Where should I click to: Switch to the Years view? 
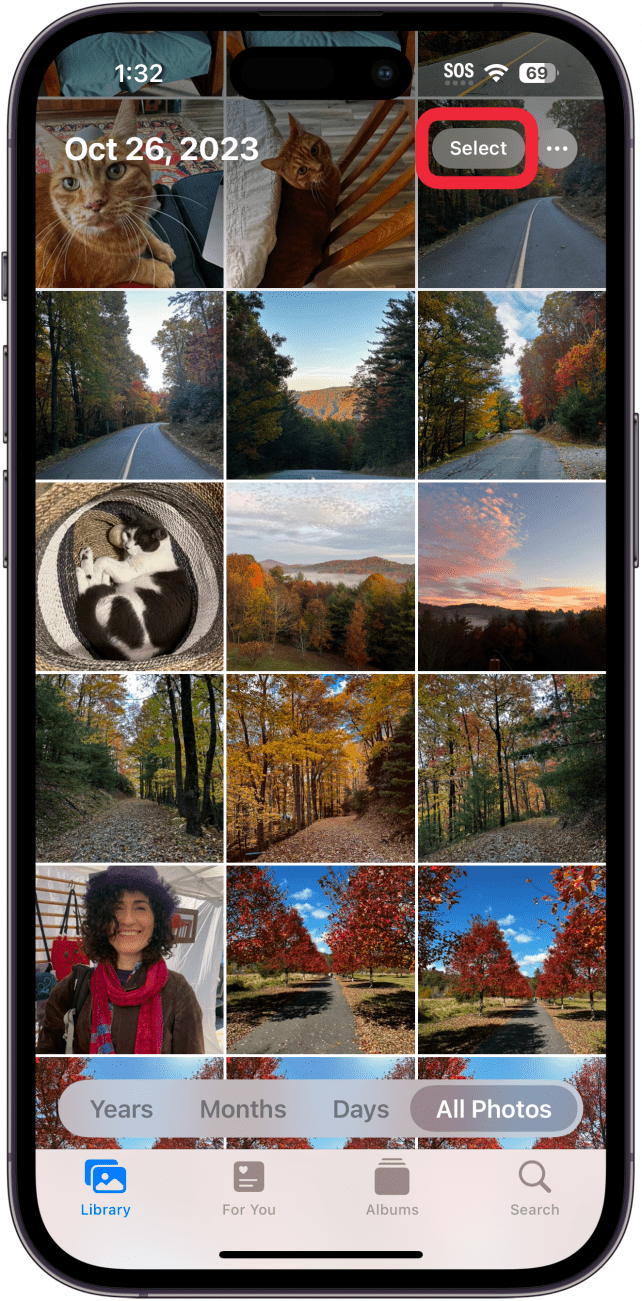[122, 1109]
